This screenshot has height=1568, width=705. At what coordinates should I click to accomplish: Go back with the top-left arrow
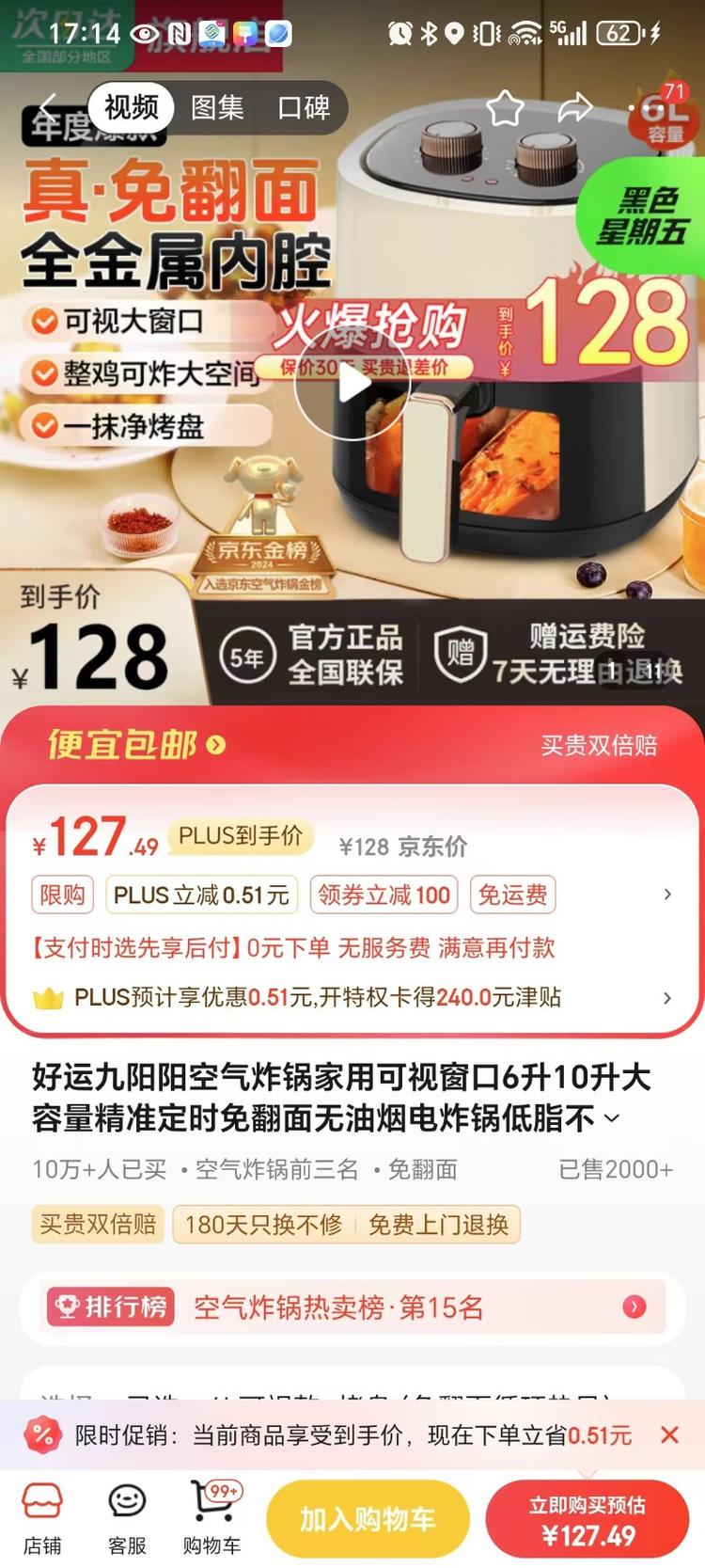pos(49,107)
